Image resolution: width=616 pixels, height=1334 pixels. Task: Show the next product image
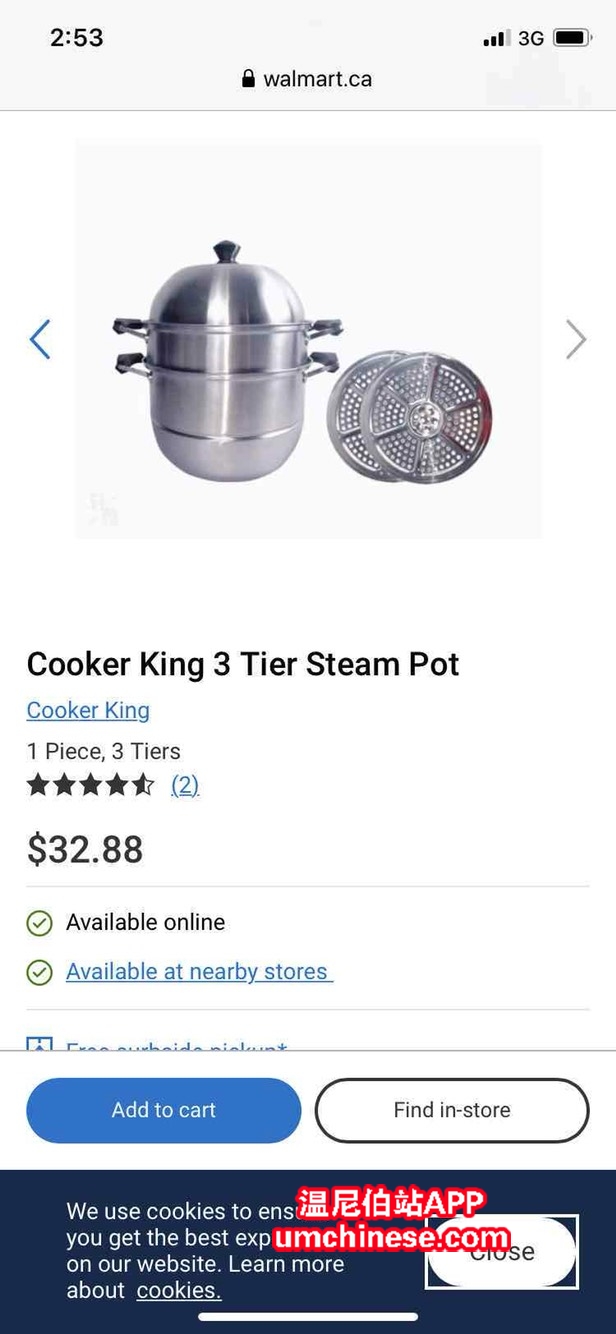(576, 340)
